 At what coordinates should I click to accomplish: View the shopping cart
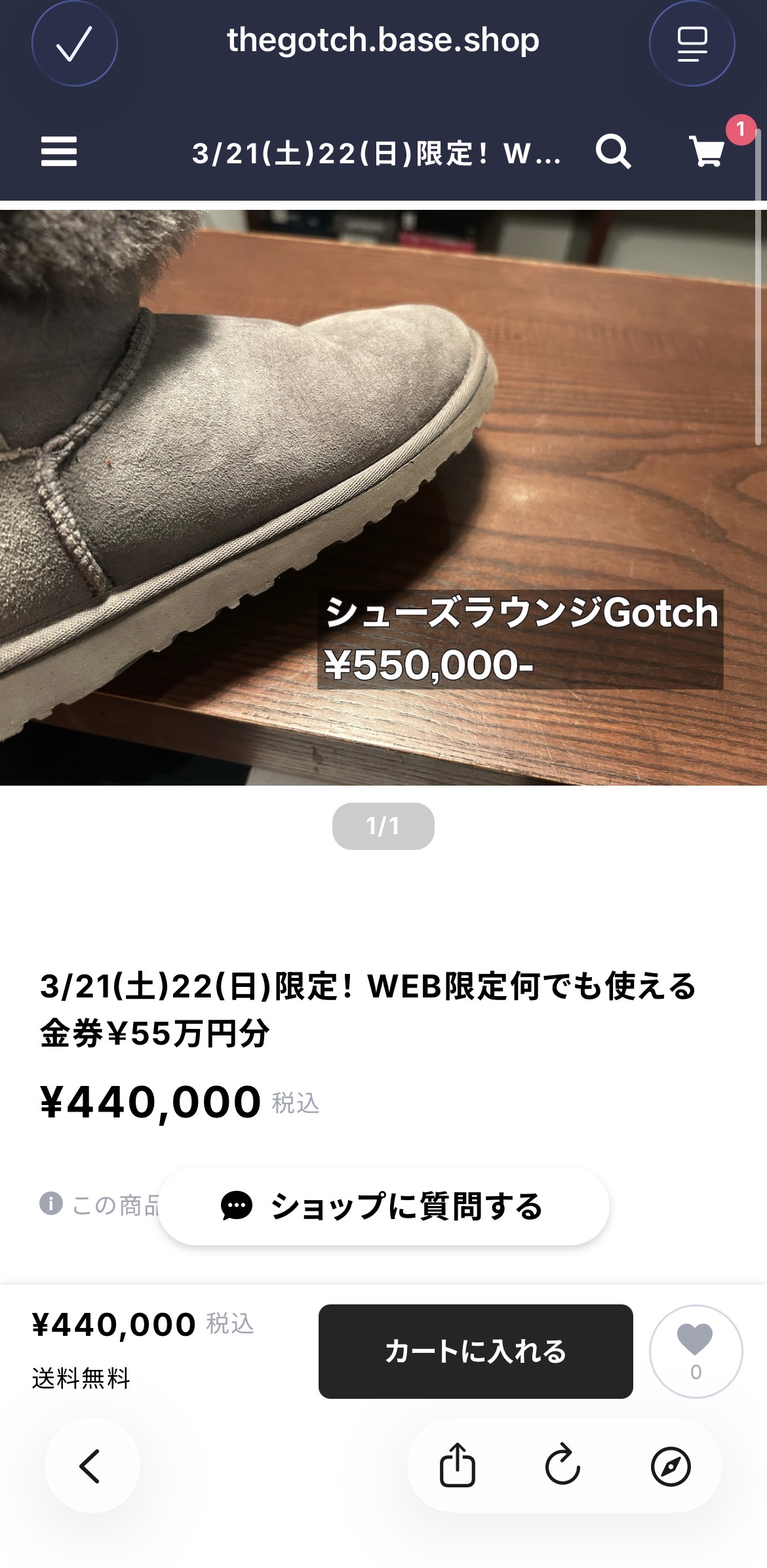[707, 151]
